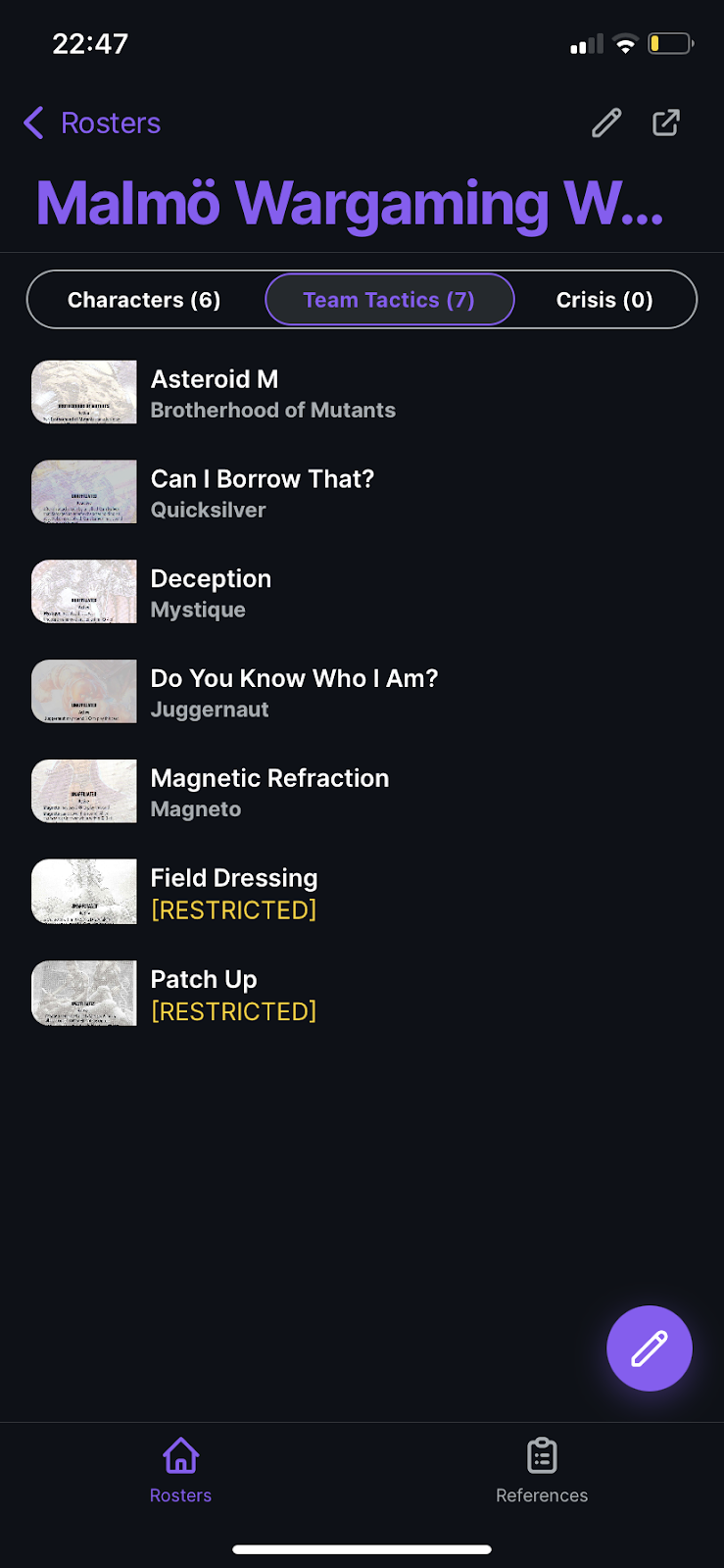Screen dimensions: 724x1568
Task: Tap the floating purple edit button
Action: tap(649, 1348)
